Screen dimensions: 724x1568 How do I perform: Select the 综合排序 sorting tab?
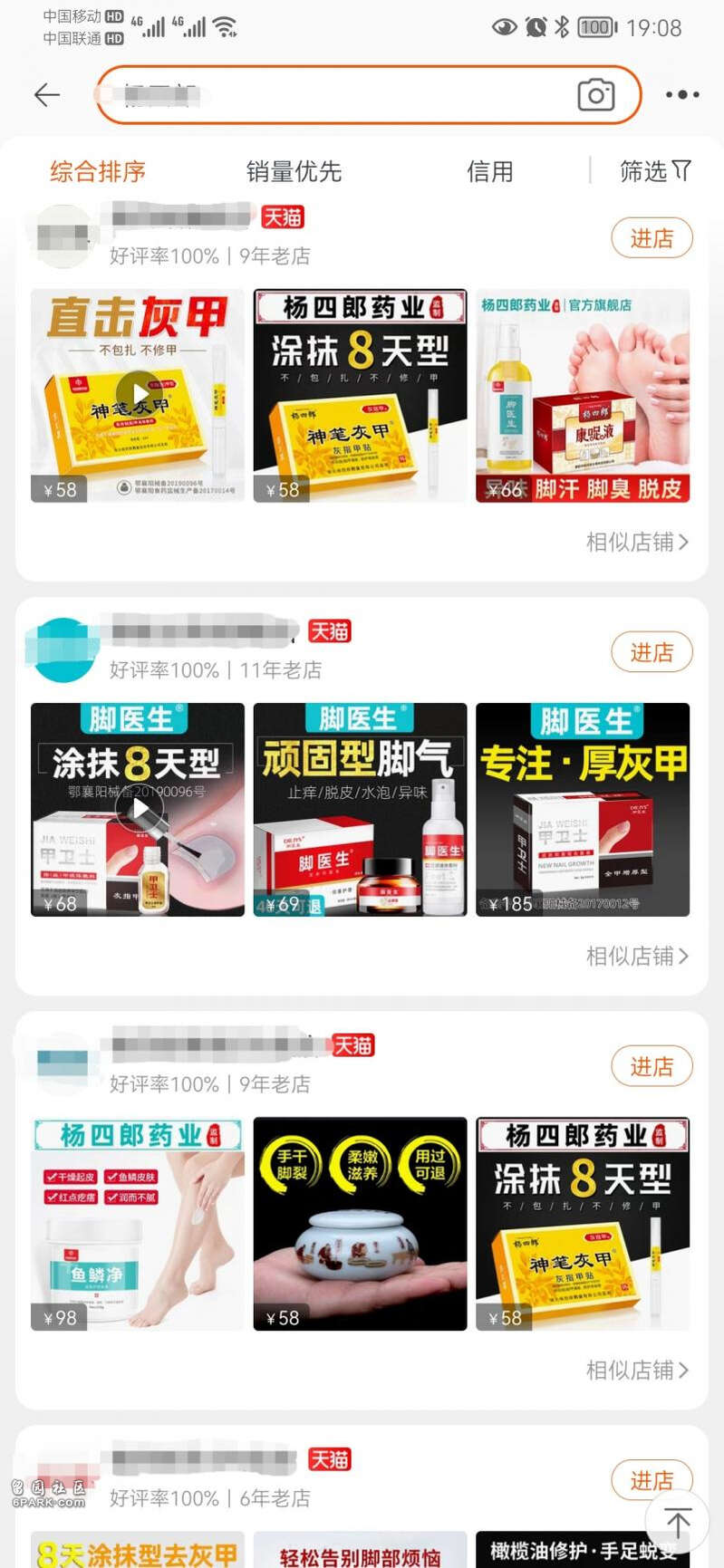(98, 171)
